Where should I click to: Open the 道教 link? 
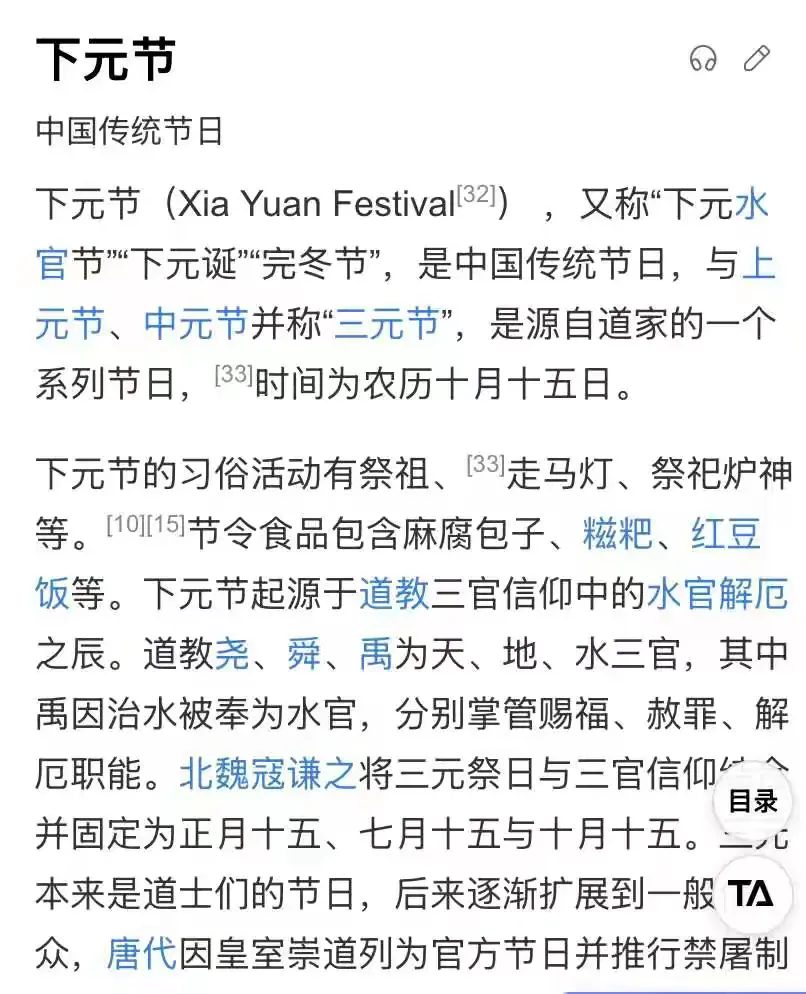(x=394, y=595)
